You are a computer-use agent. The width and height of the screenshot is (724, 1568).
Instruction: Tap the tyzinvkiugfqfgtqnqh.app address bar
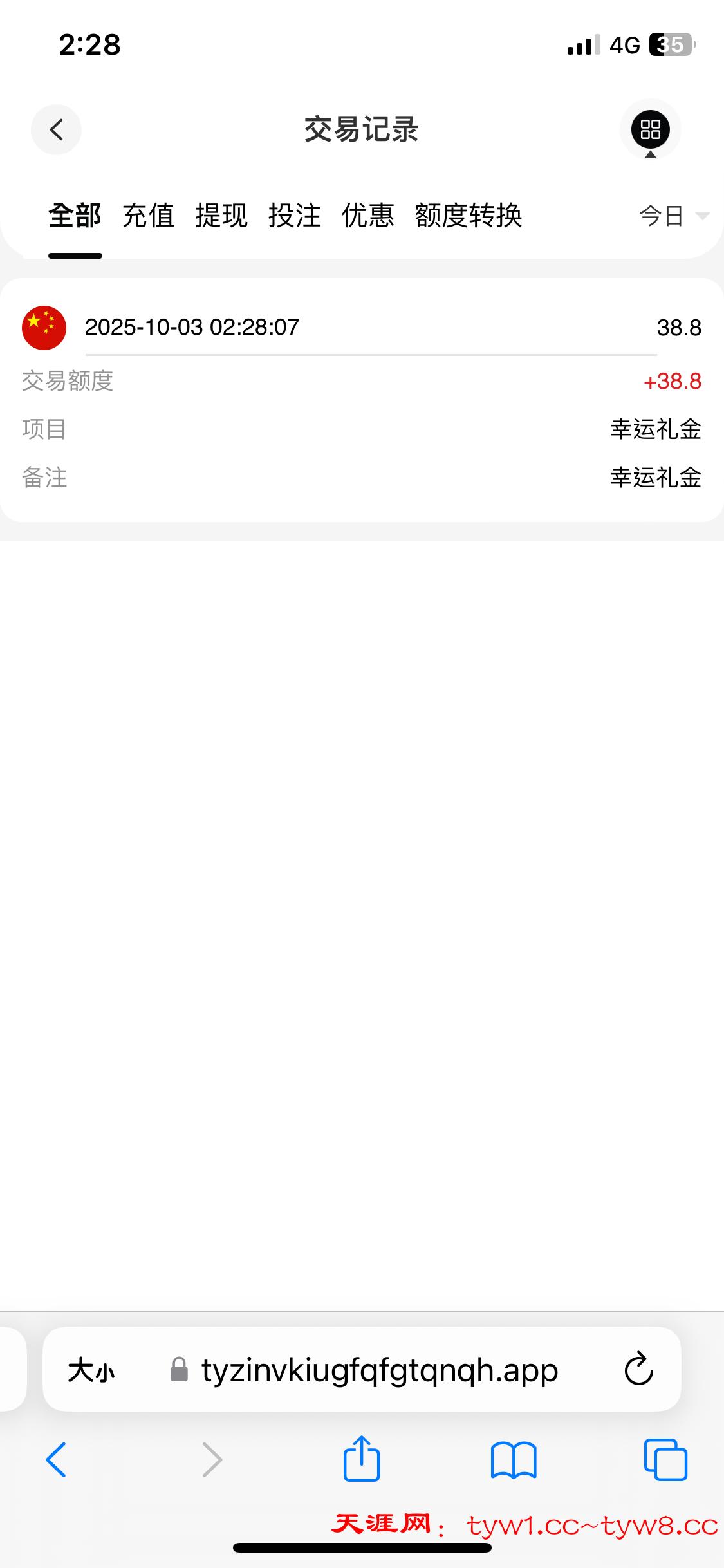pos(380,1370)
